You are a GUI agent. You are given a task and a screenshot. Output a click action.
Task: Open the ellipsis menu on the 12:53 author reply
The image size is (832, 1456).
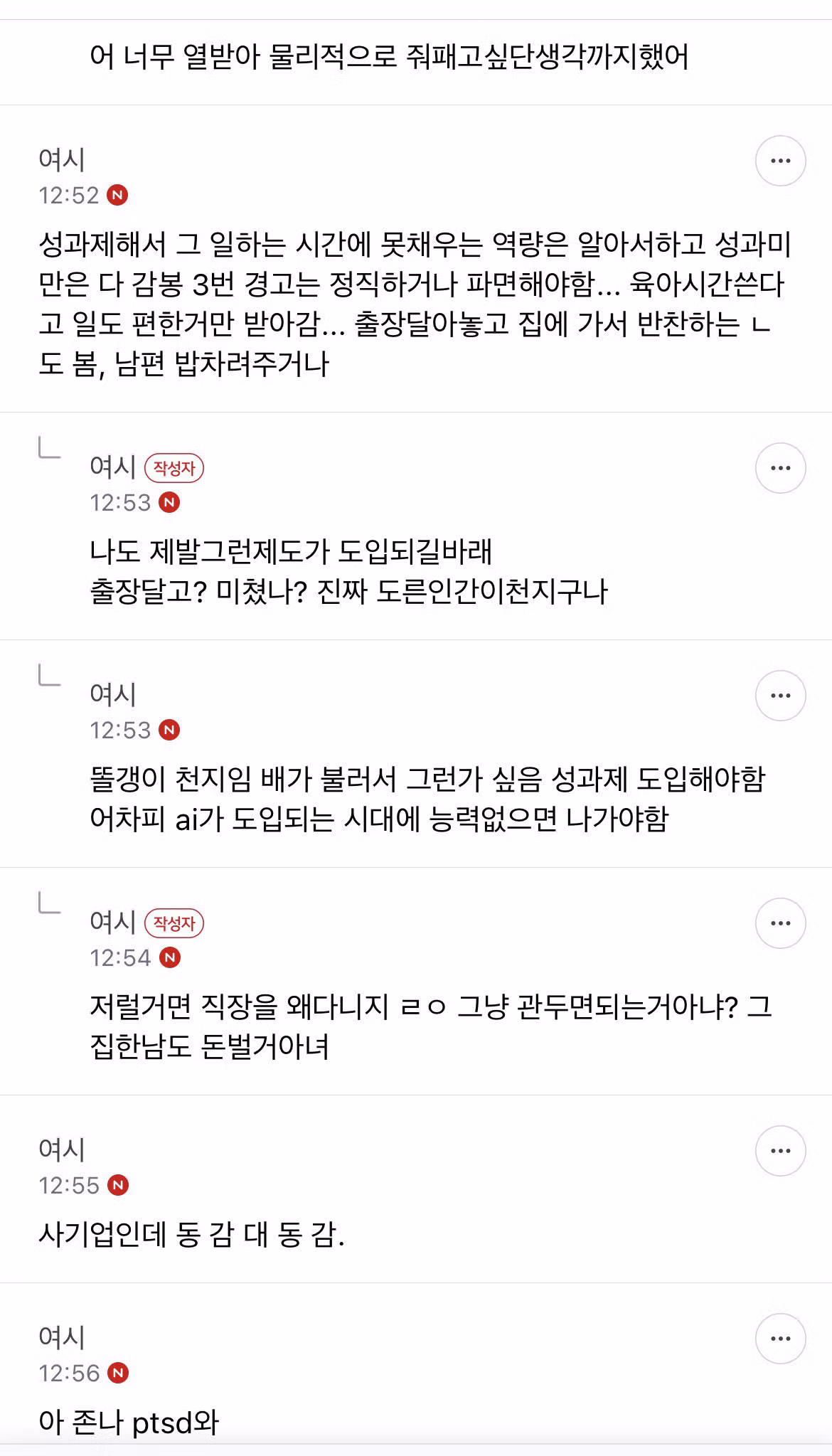pyautogui.click(x=782, y=467)
